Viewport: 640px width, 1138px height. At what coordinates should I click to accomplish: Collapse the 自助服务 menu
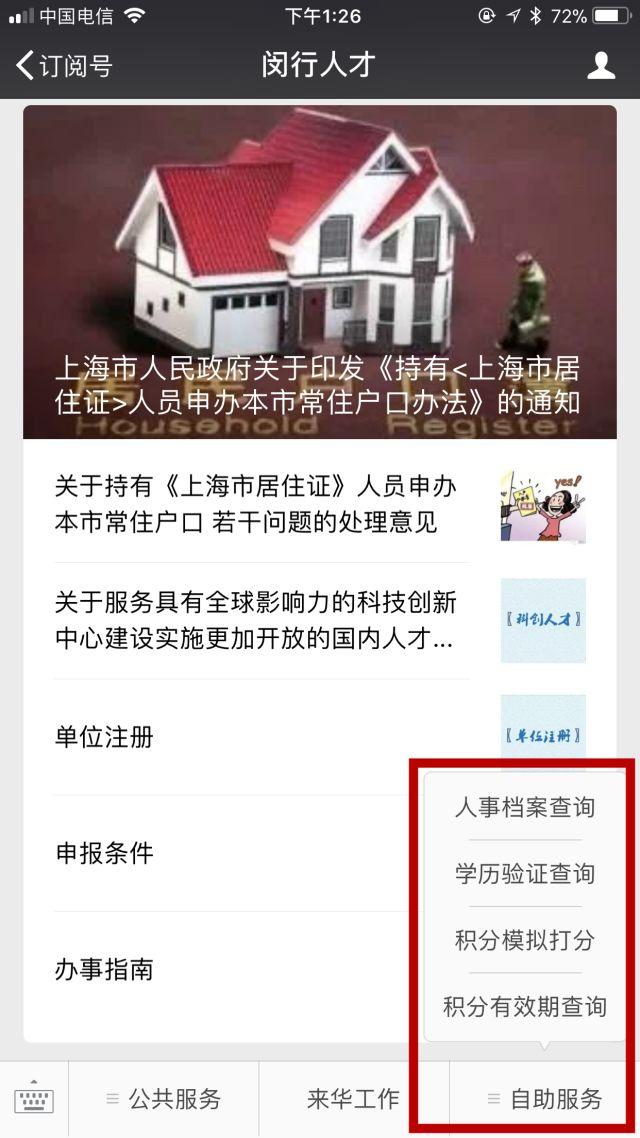coord(545,1100)
